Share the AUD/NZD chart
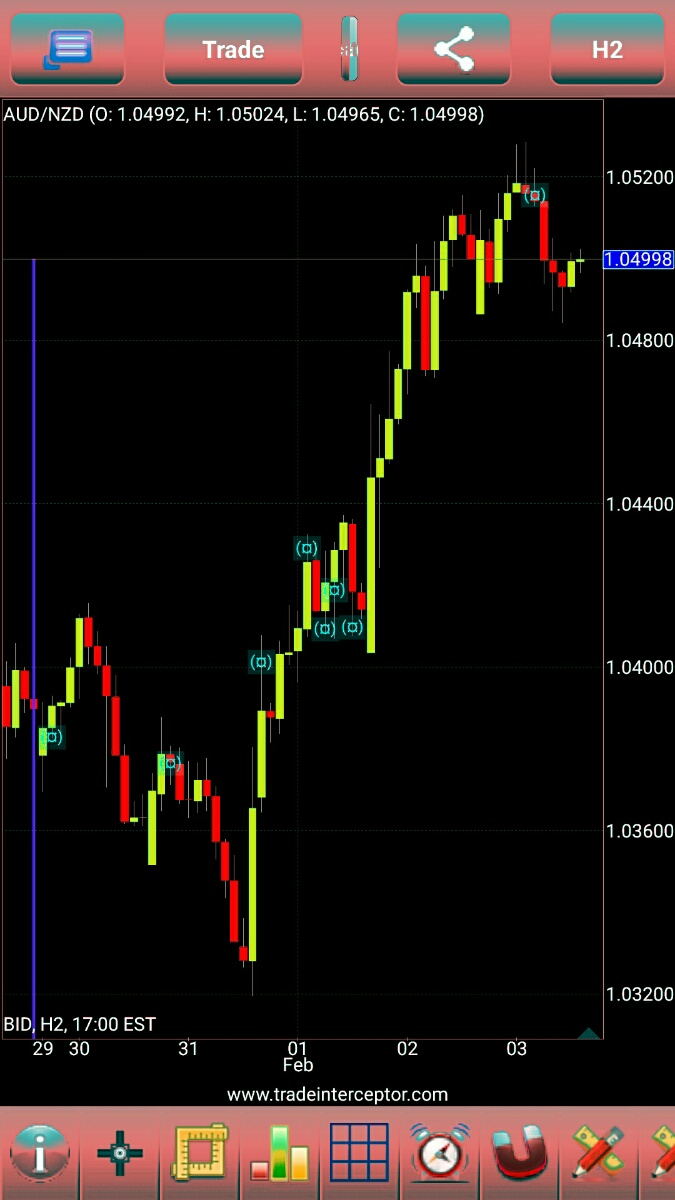675x1200 pixels. 453,49
